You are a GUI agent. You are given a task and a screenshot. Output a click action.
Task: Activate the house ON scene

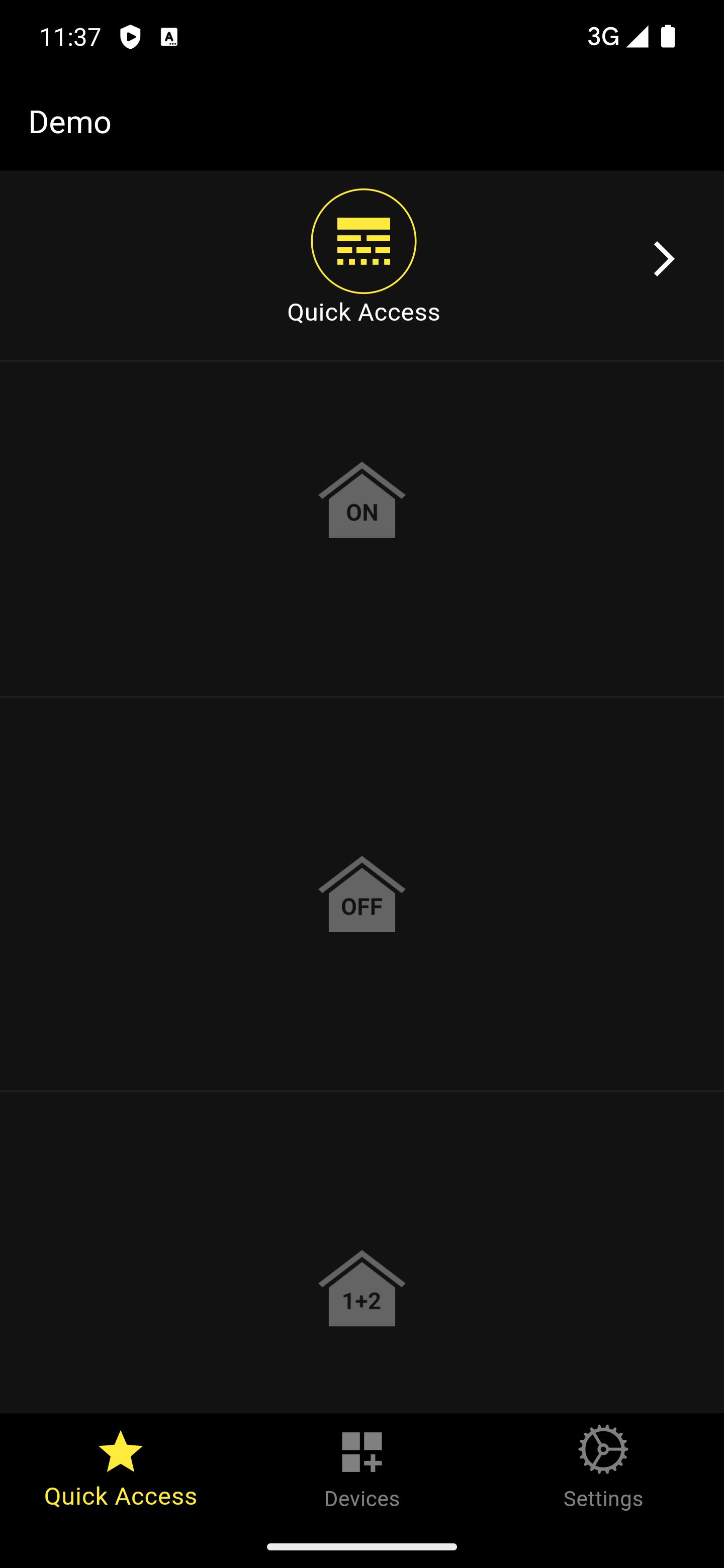pos(361,501)
